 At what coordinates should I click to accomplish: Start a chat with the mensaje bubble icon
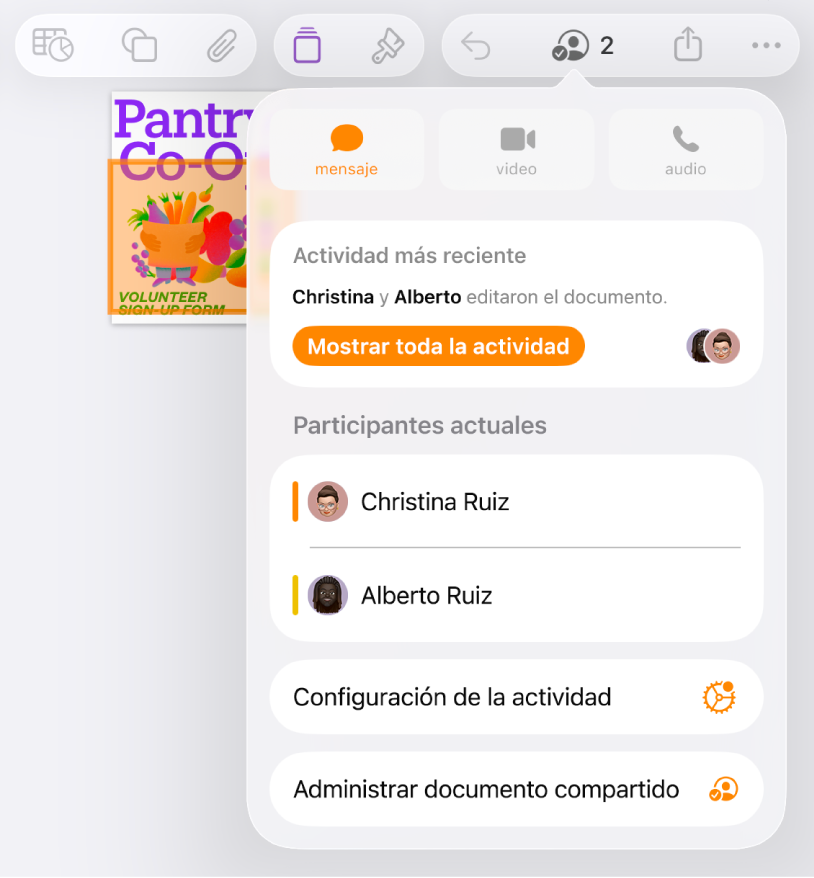tap(346, 149)
